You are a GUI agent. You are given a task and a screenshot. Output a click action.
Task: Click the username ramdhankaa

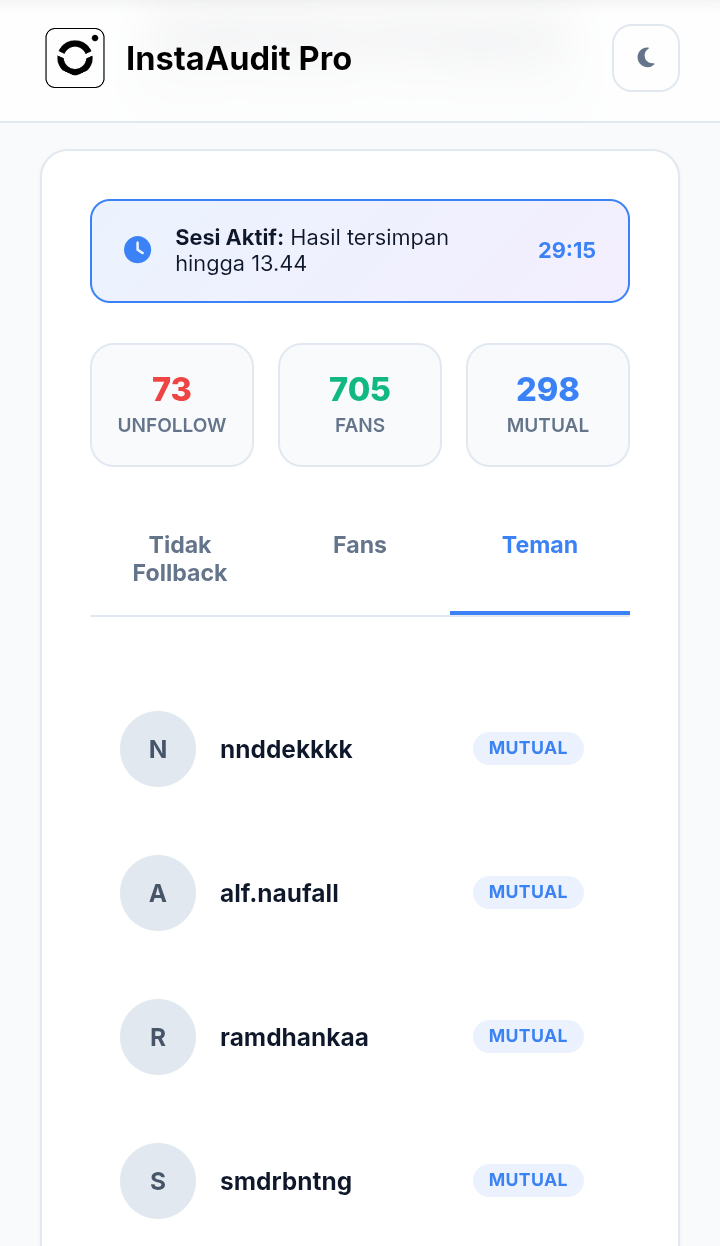pyautogui.click(x=294, y=1036)
